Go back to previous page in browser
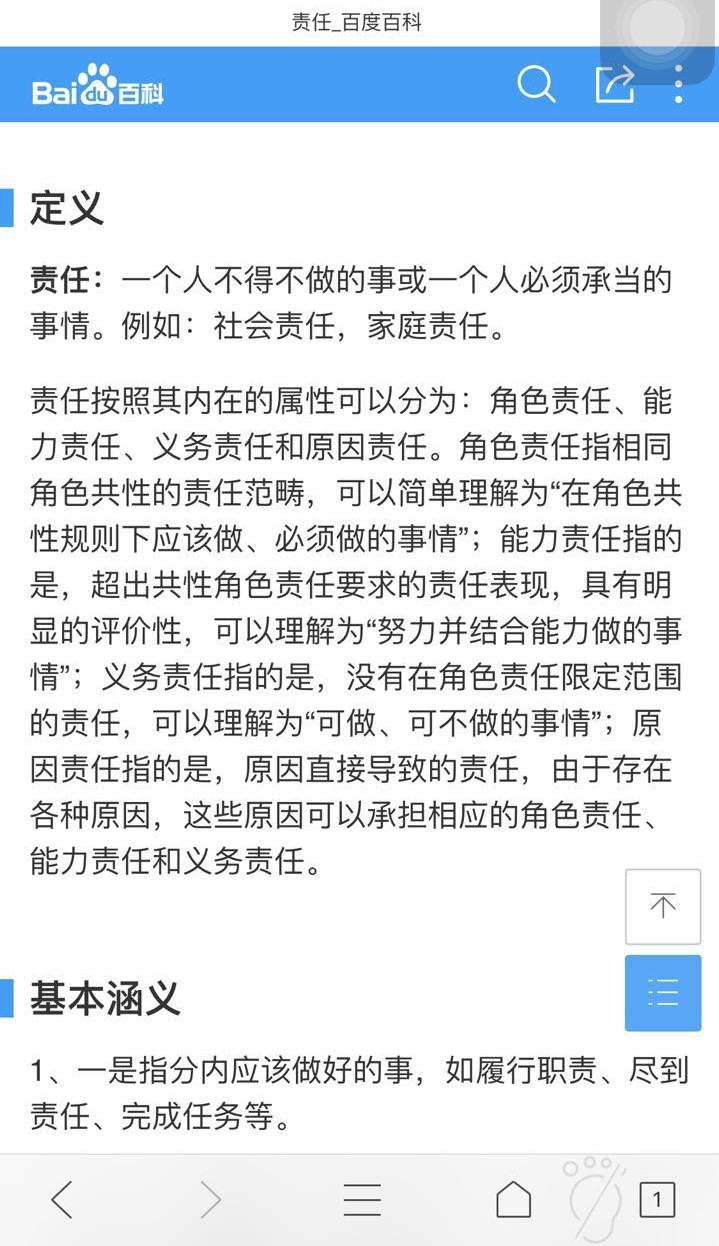 click(63, 1199)
